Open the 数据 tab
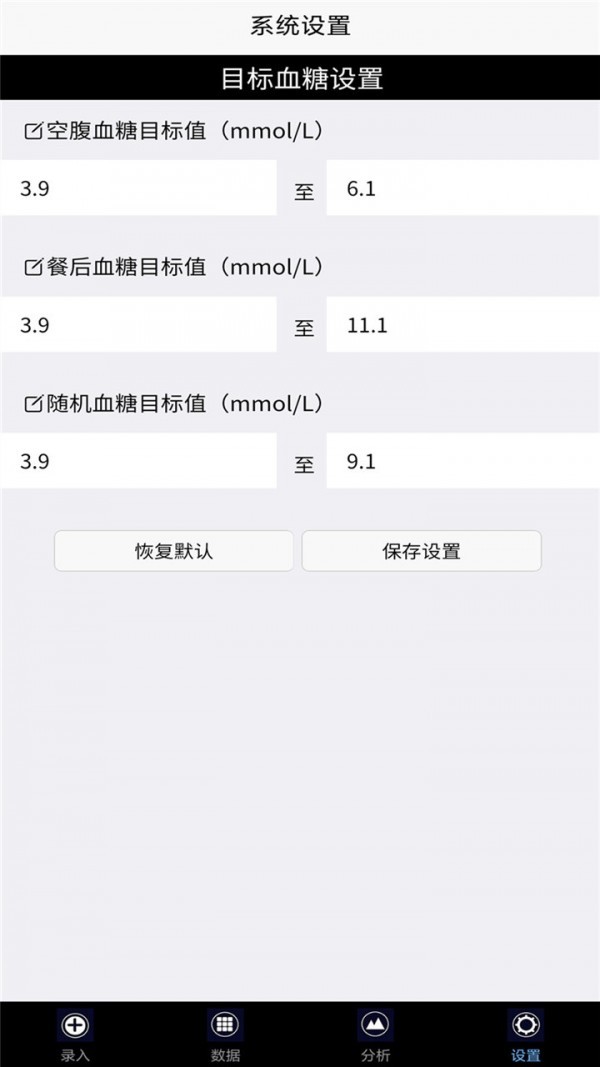Screen dimensions: 600x1067 225,1034
